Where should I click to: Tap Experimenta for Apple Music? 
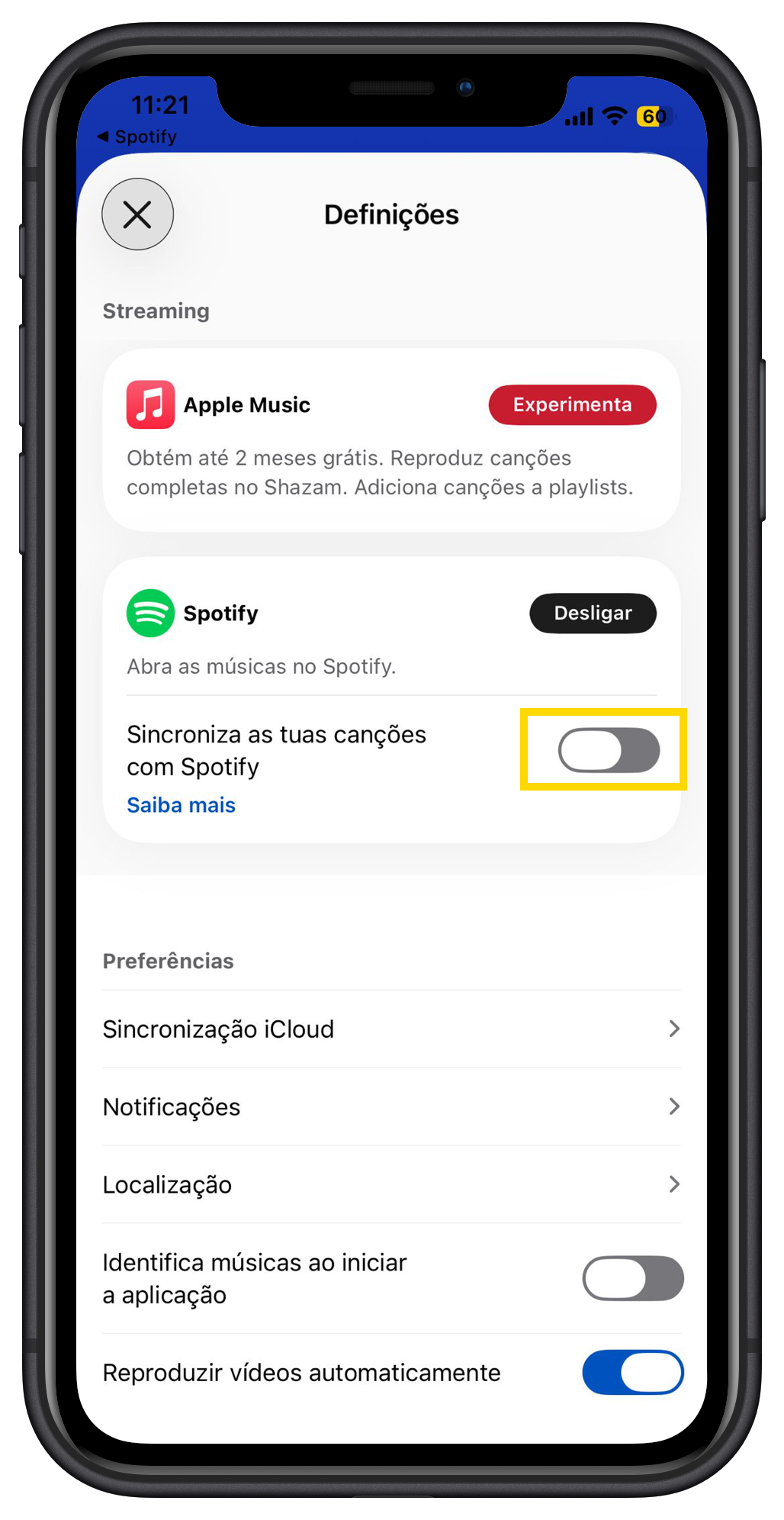(572, 404)
